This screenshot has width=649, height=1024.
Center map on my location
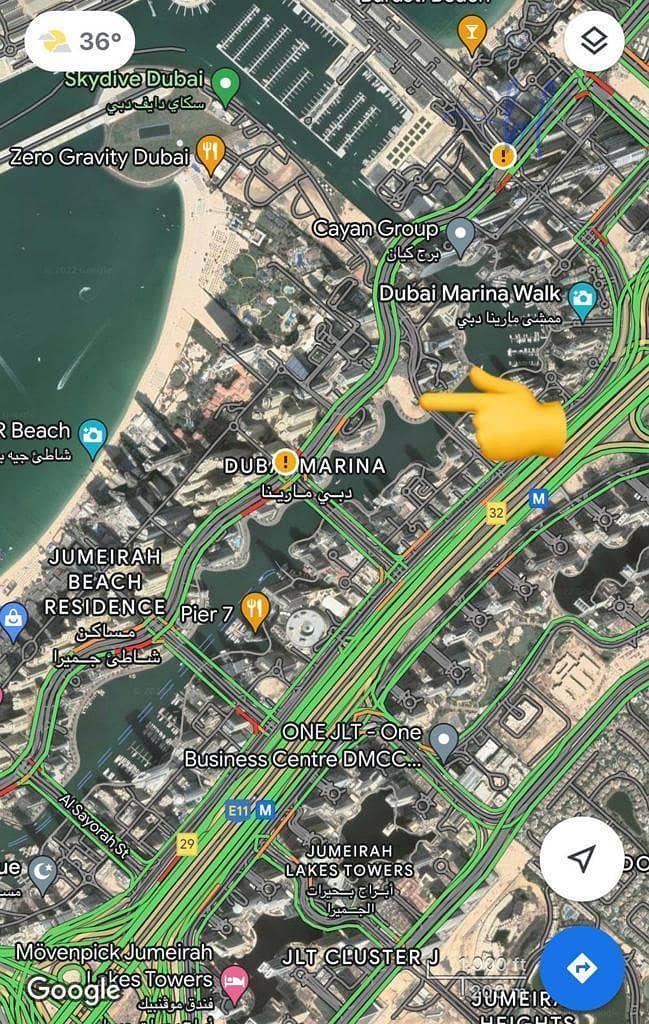pos(582,858)
